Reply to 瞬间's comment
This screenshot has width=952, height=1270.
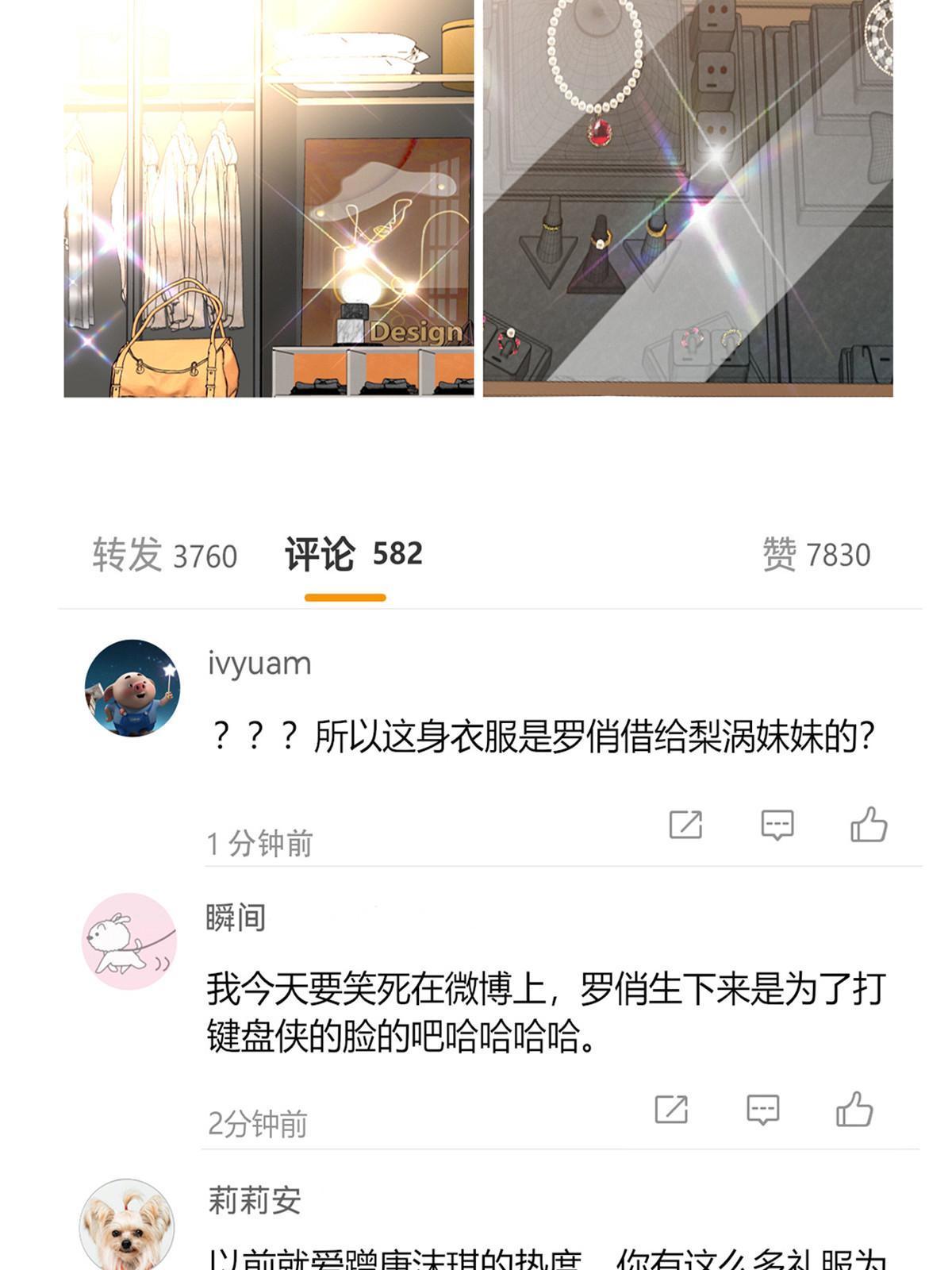tap(762, 1109)
